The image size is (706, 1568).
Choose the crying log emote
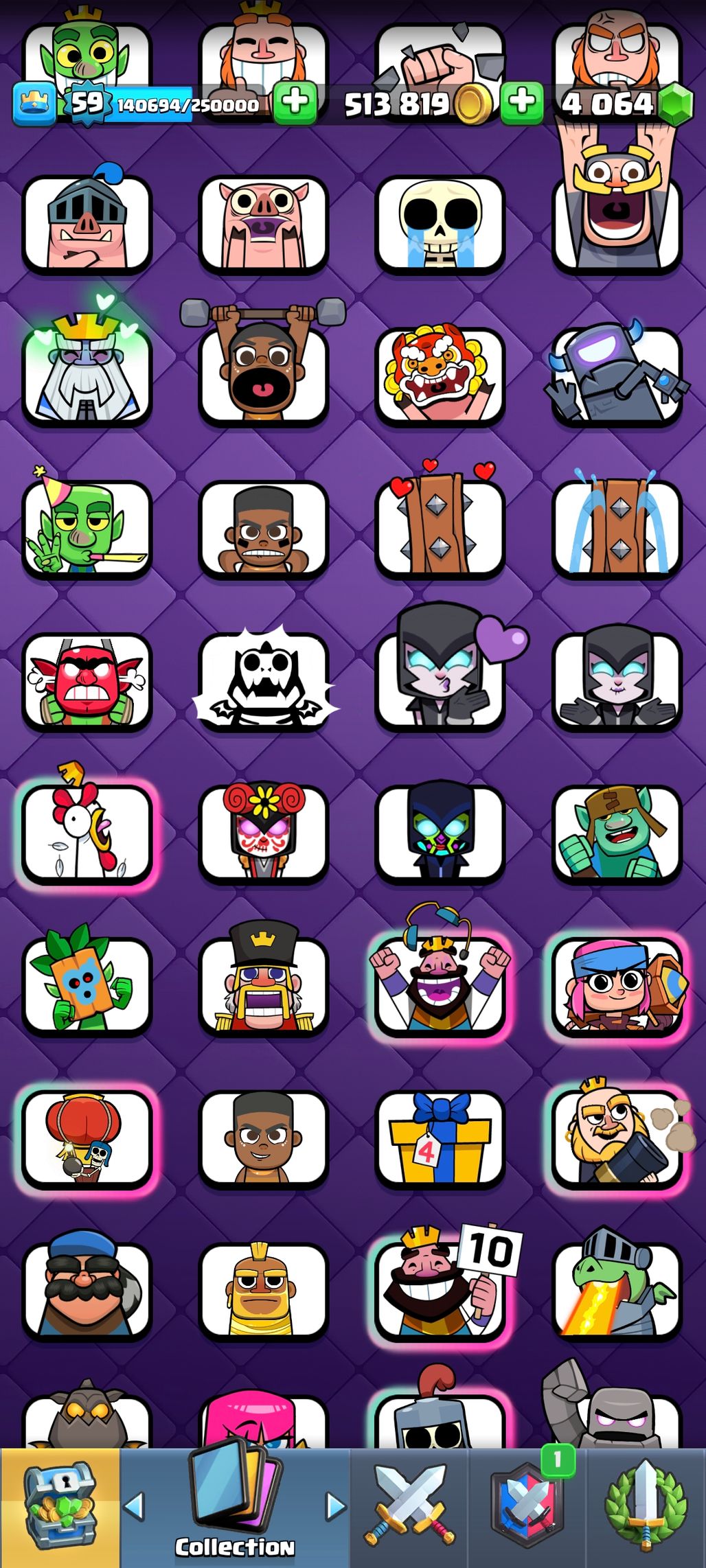[617, 527]
